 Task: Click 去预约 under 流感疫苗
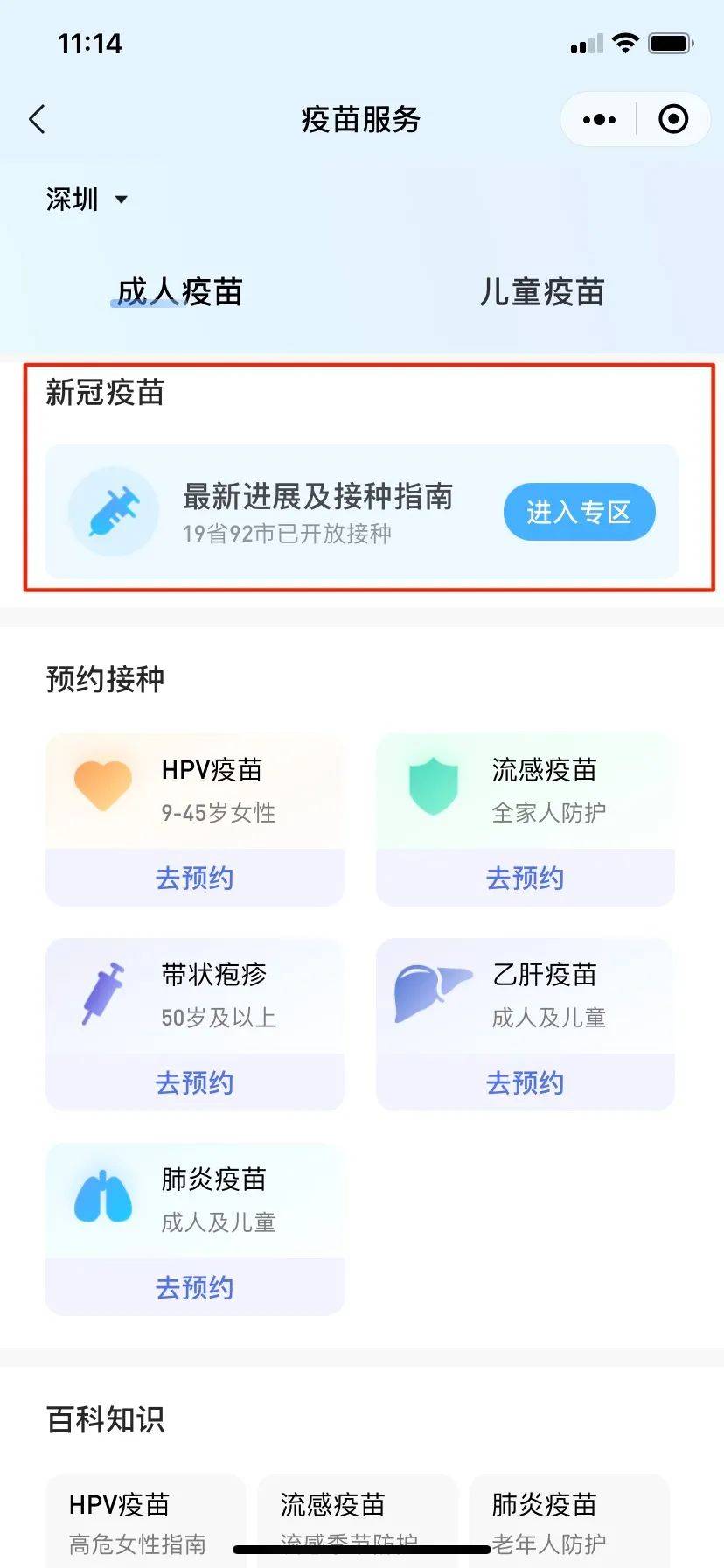(x=524, y=878)
